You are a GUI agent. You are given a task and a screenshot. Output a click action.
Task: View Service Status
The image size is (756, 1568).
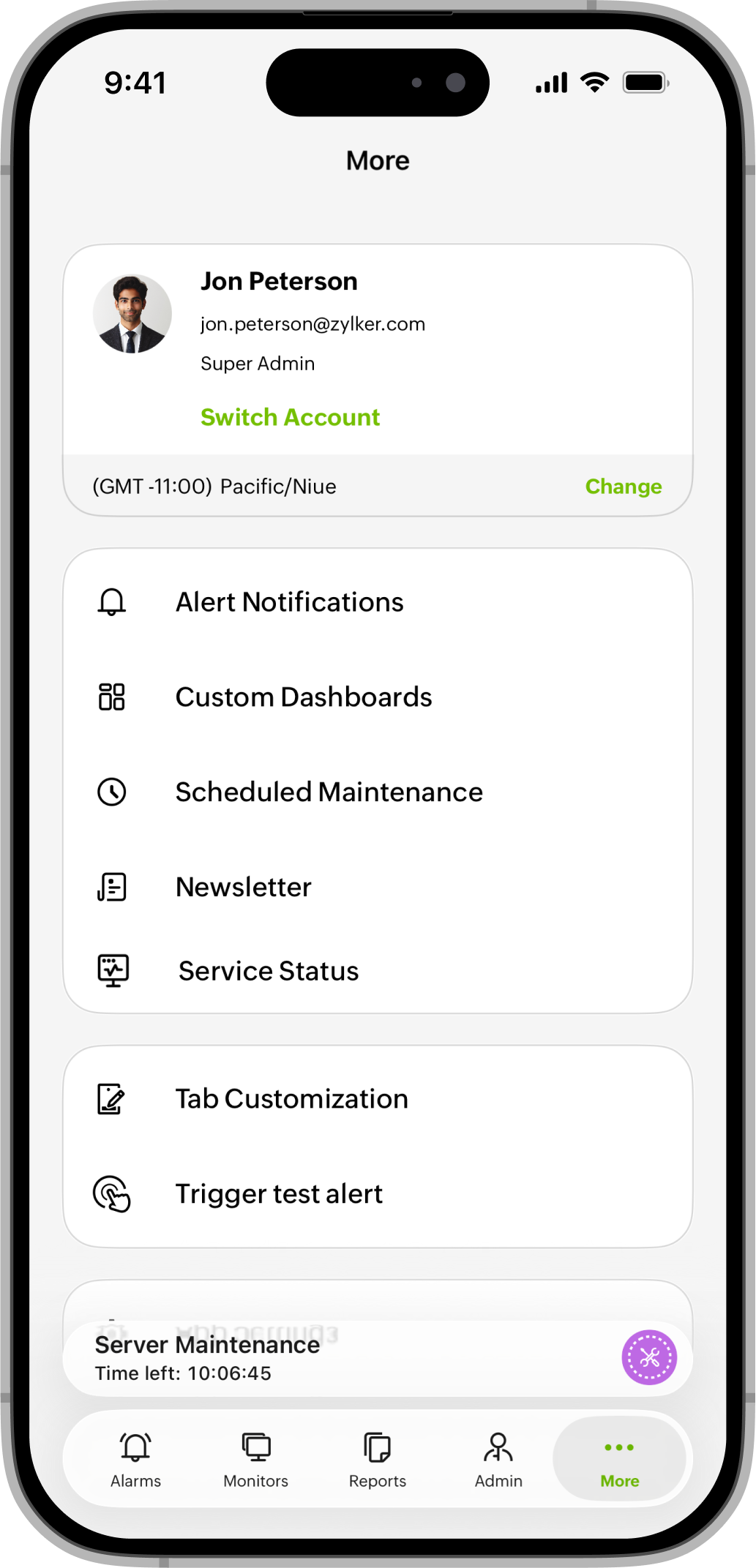[x=269, y=971]
